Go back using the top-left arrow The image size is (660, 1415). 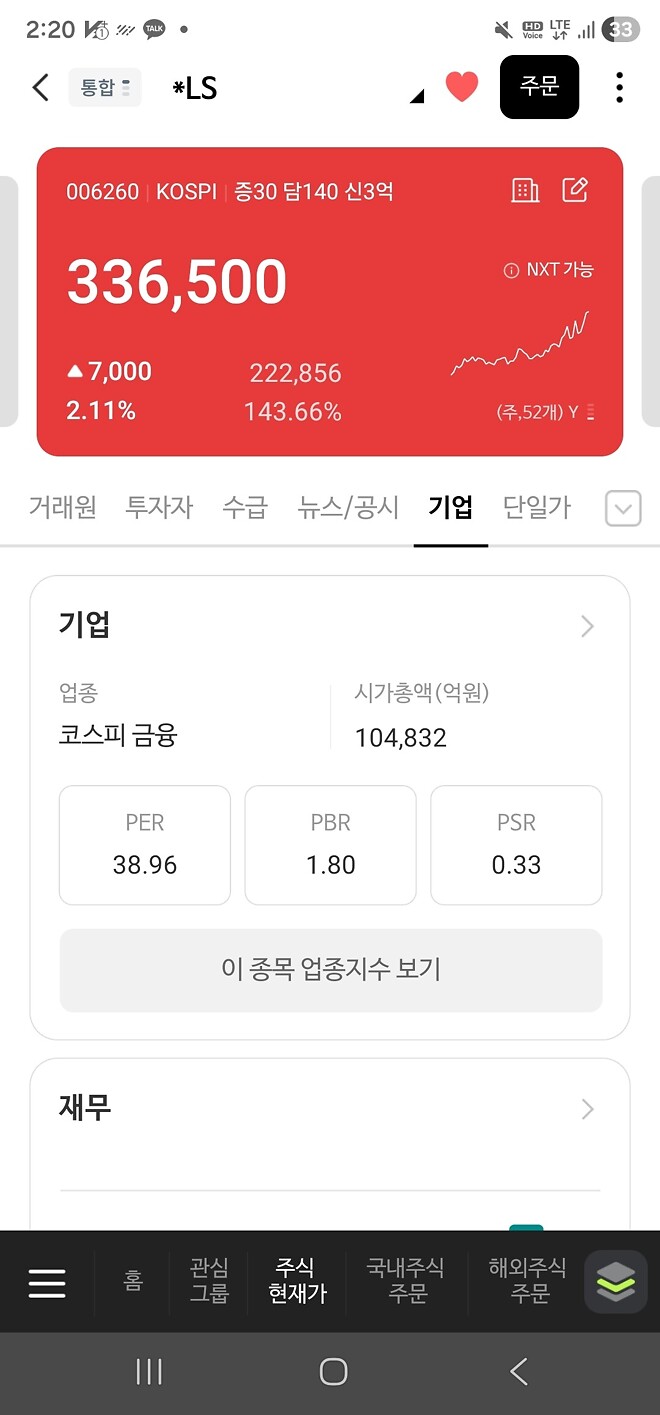[40, 87]
